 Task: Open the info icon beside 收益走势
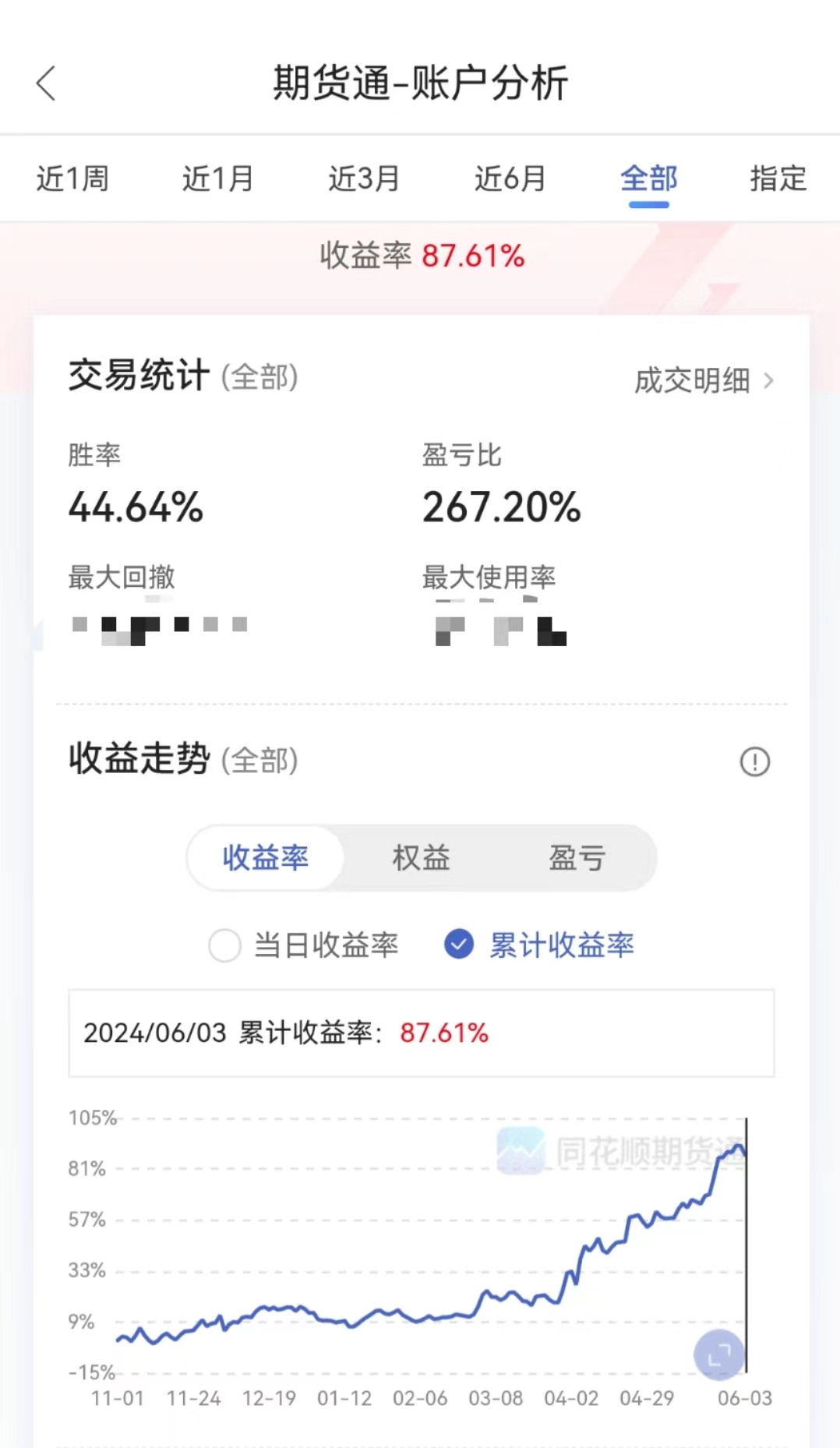[x=753, y=761]
